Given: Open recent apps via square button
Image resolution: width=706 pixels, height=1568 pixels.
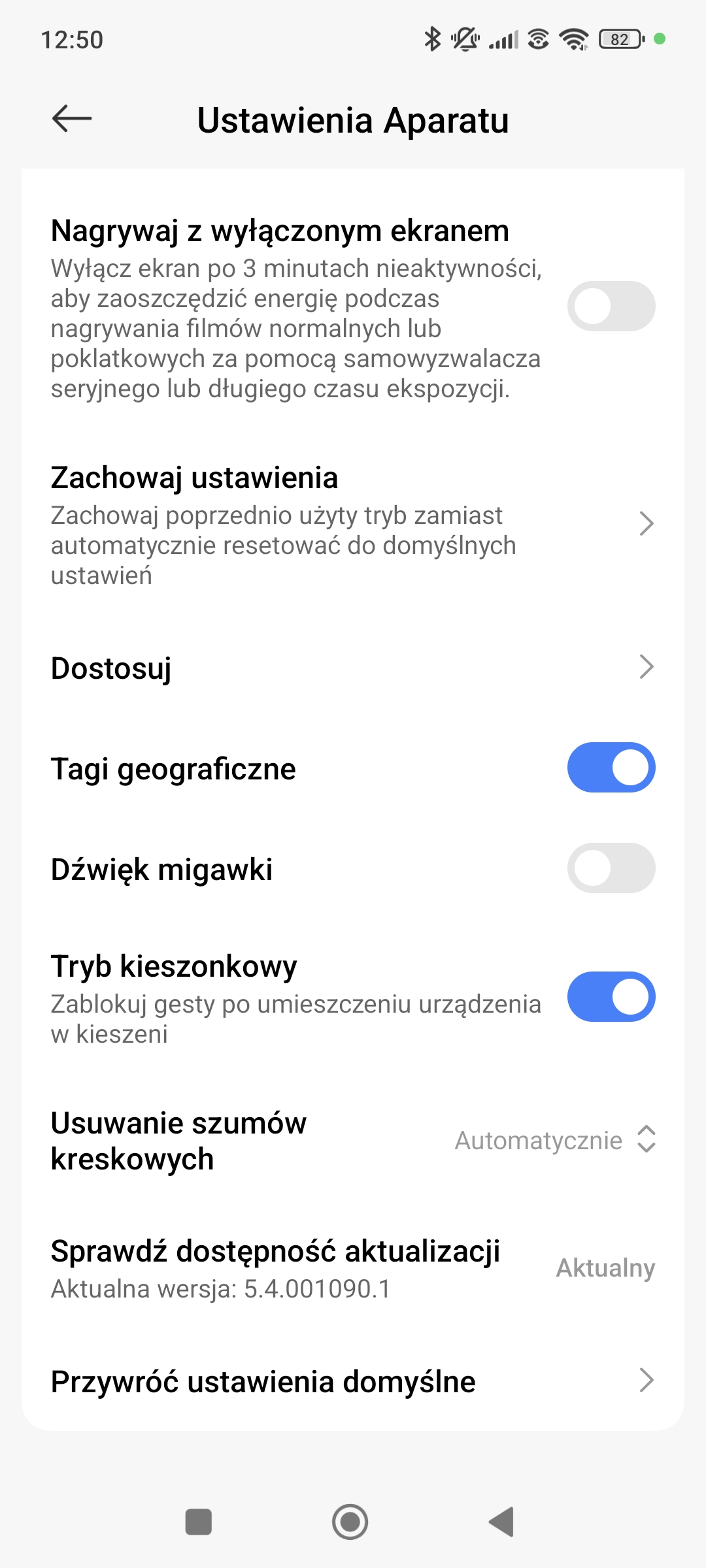Looking at the screenshot, I should [199, 1522].
